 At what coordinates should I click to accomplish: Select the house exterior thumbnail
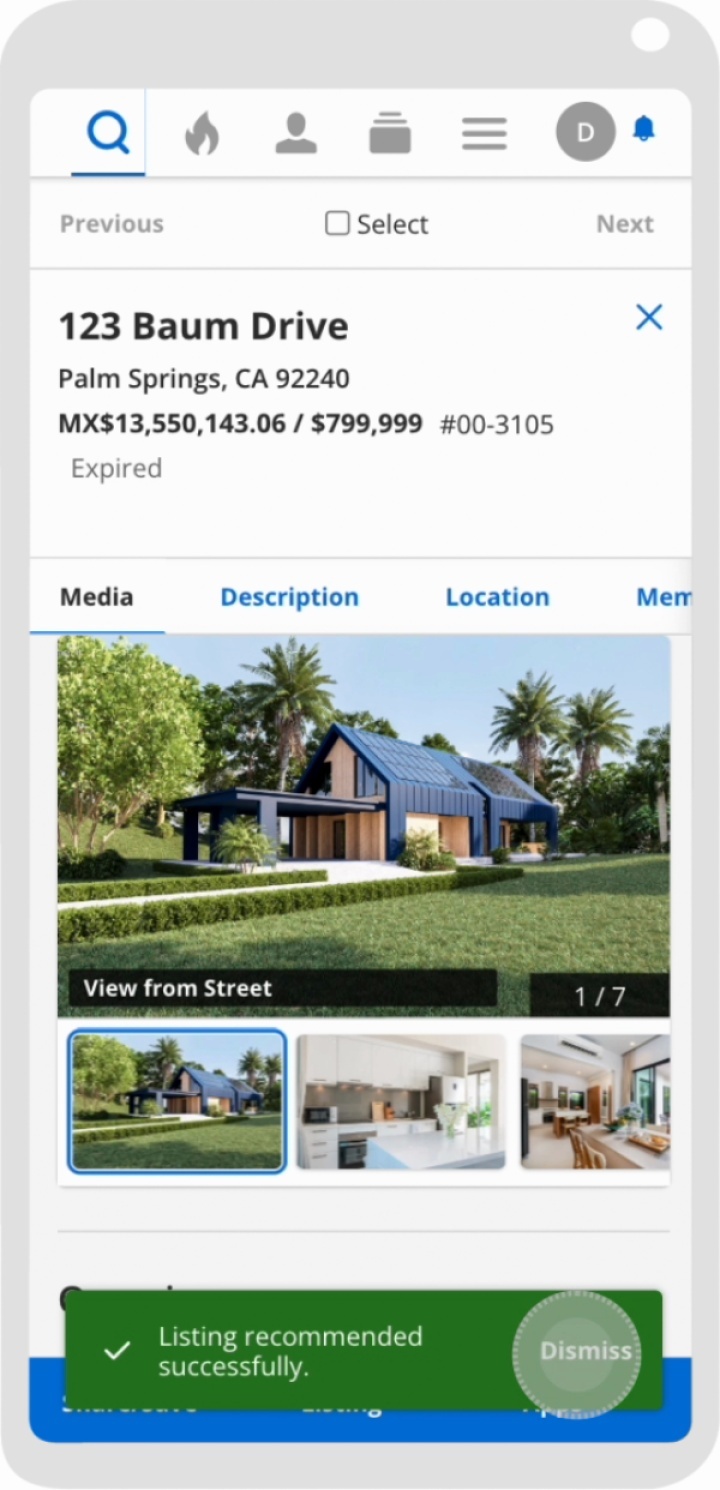coord(177,1101)
